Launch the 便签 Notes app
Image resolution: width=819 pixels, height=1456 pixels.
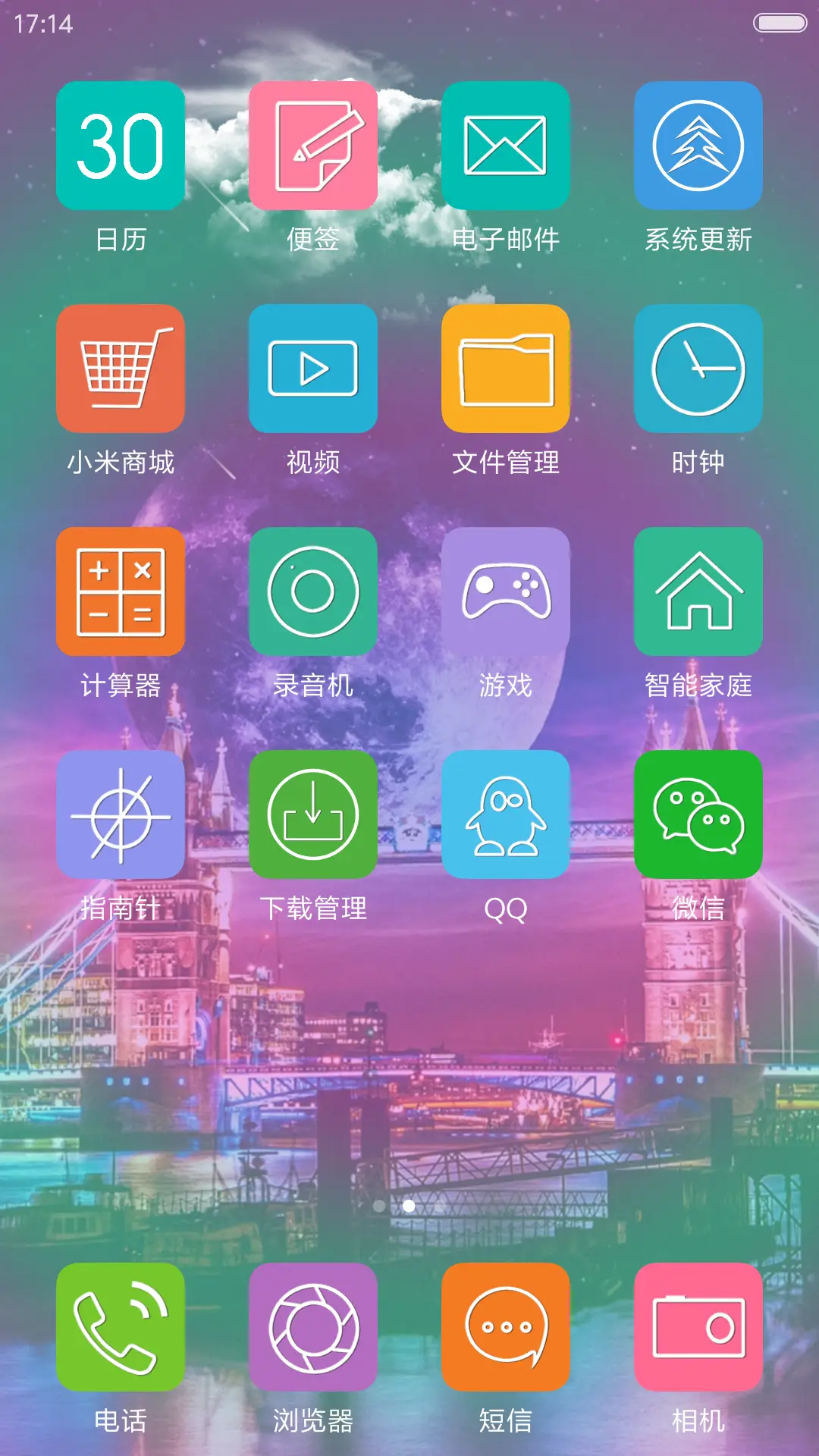click(x=313, y=146)
